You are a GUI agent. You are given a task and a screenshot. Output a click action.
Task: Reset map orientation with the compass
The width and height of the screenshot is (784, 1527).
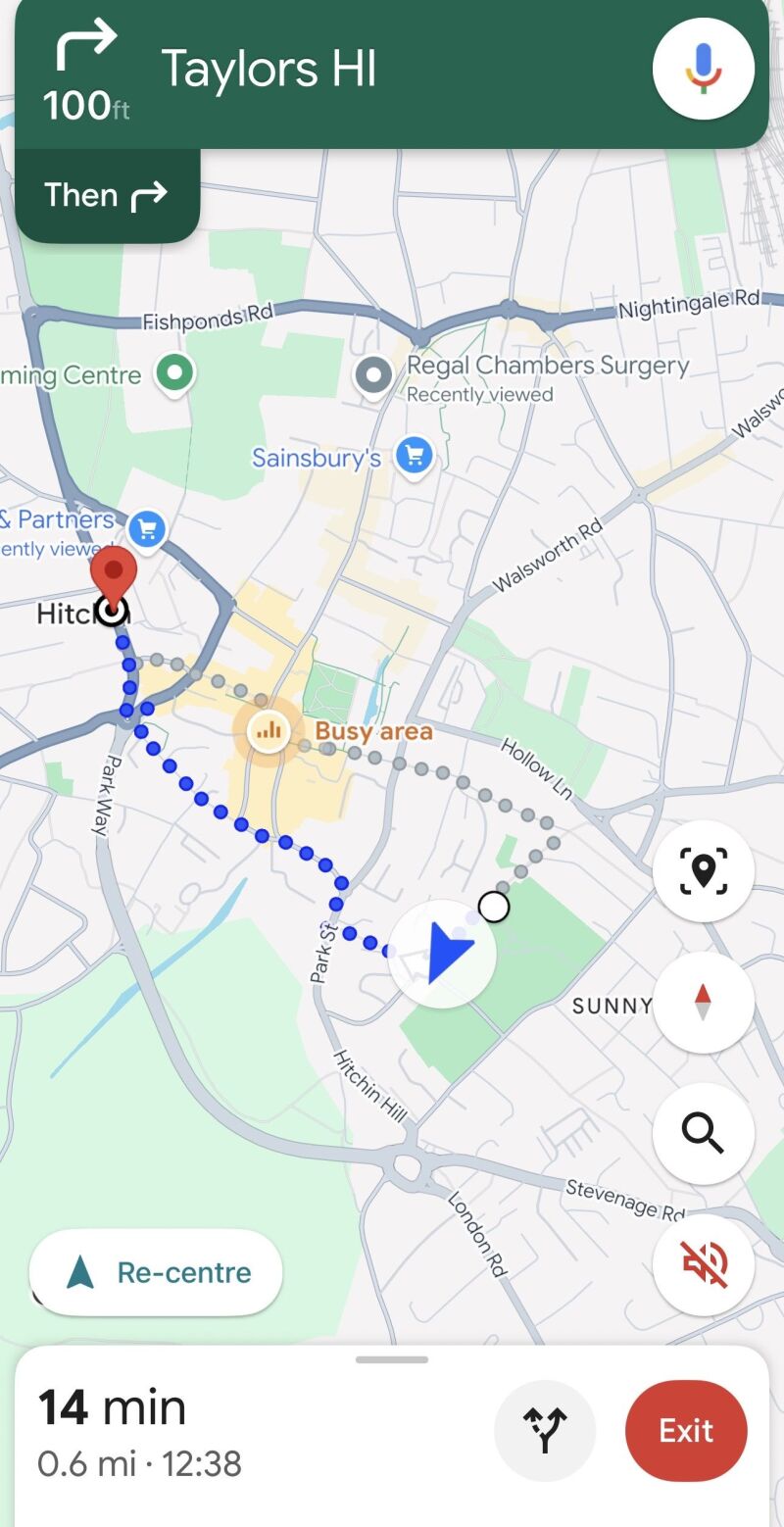703,1003
